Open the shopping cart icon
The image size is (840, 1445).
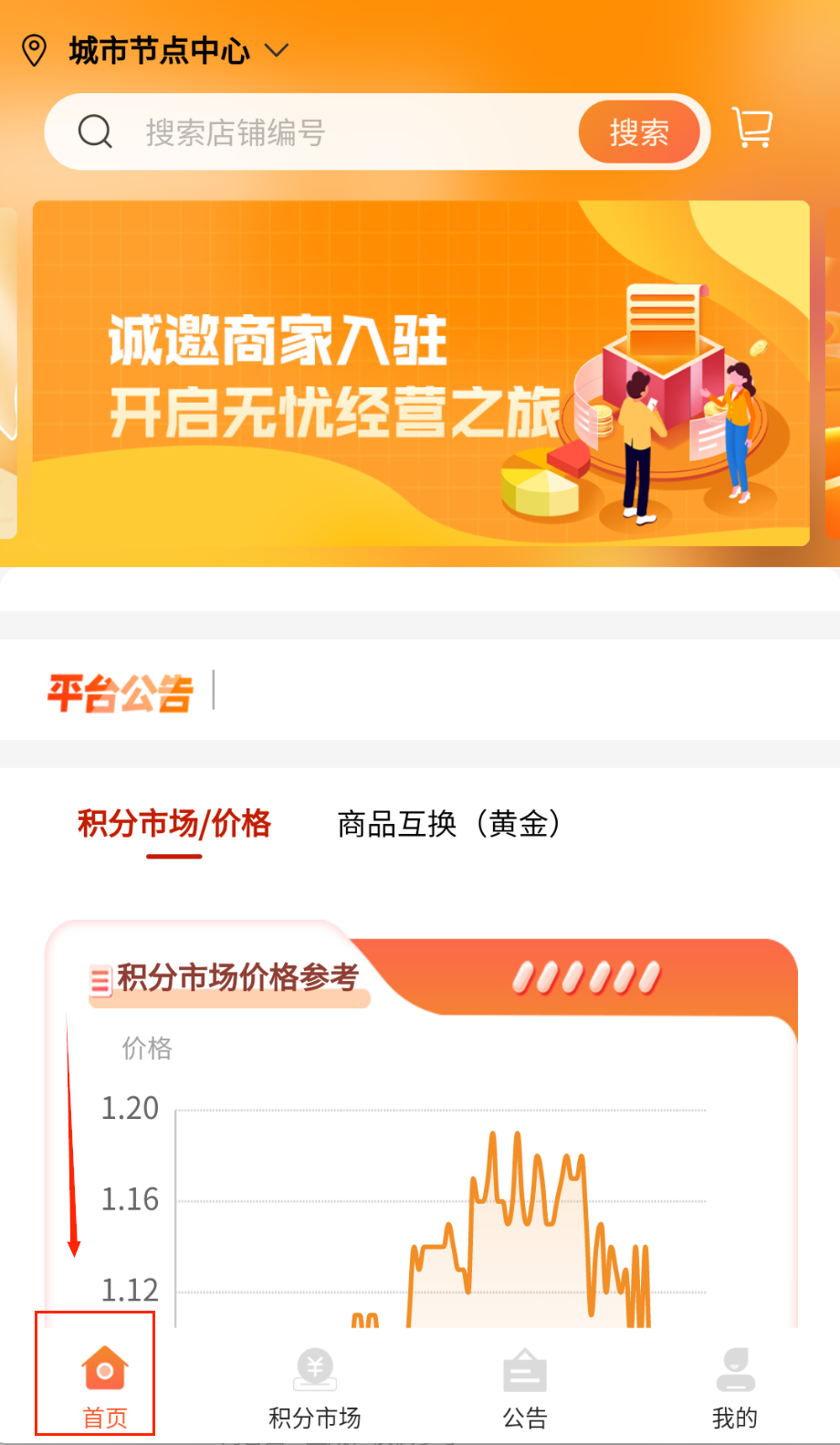click(x=753, y=129)
